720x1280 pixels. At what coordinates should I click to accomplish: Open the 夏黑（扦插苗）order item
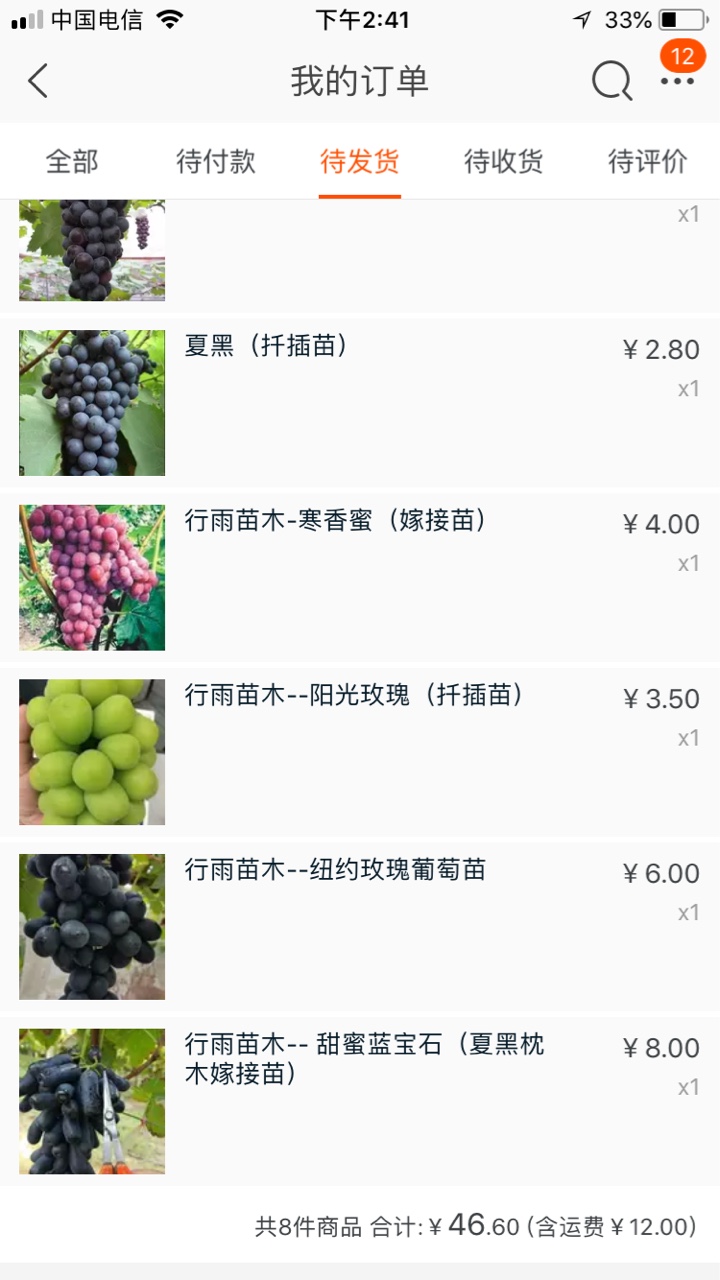(x=360, y=403)
